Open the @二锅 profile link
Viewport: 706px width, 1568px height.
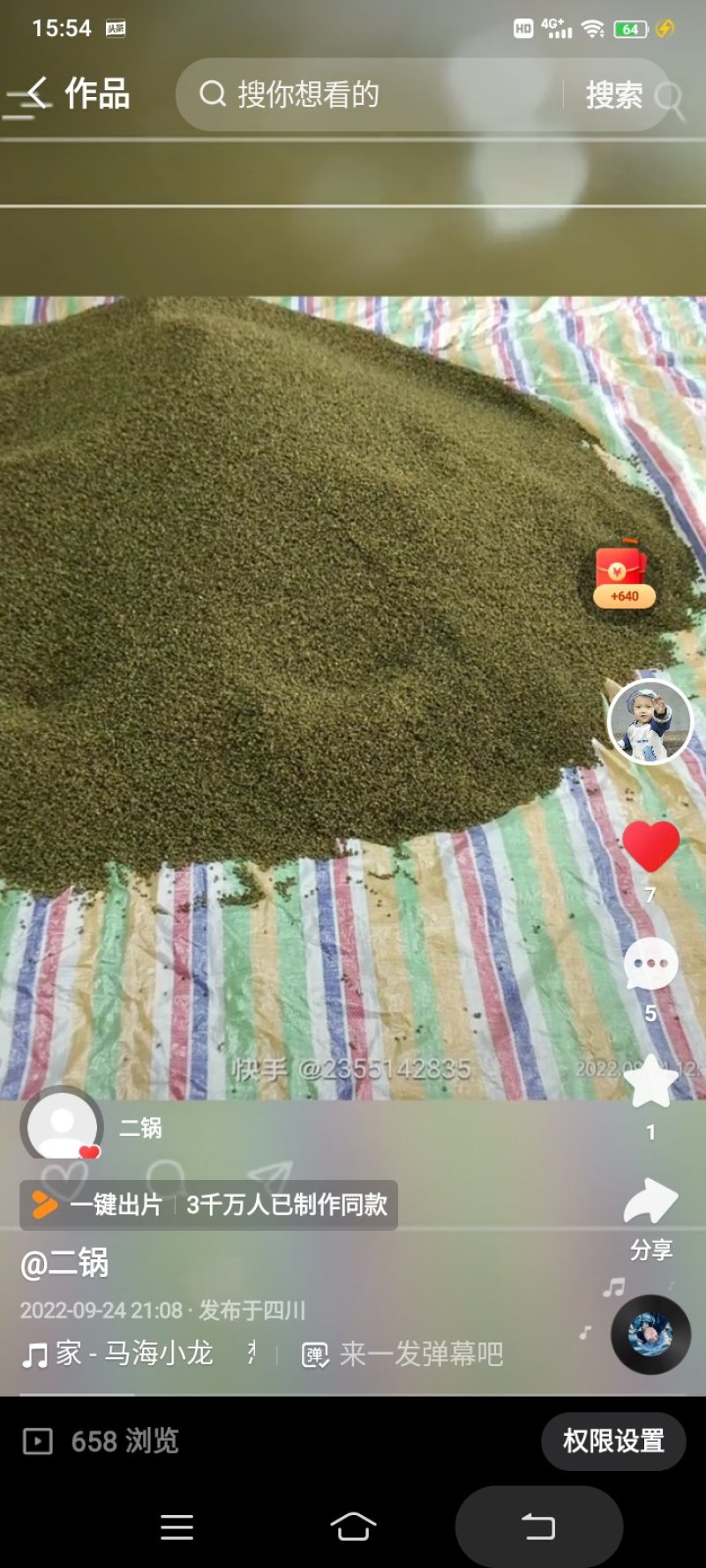[x=64, y=1263]
